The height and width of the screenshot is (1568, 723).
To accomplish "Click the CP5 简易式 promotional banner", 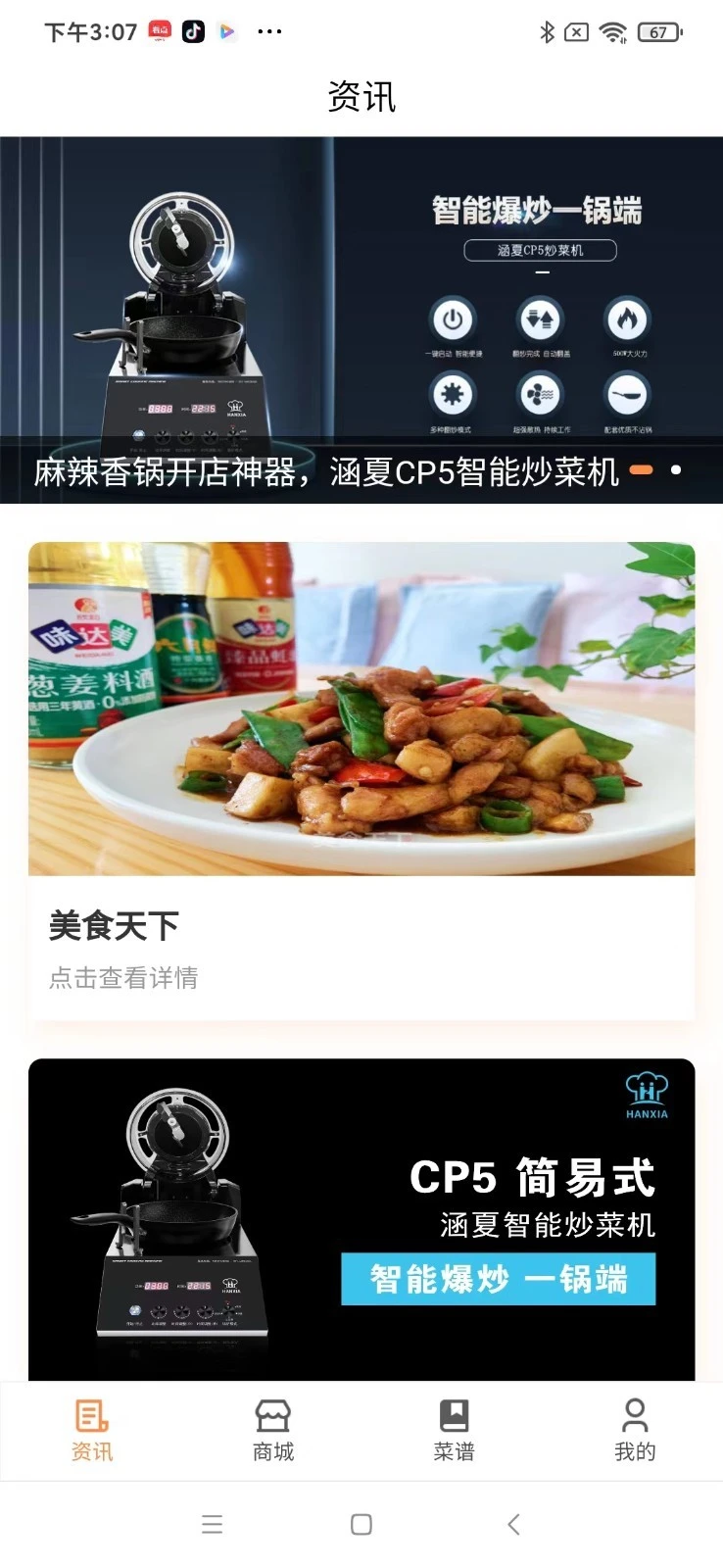I will (x=361, y=1215).
